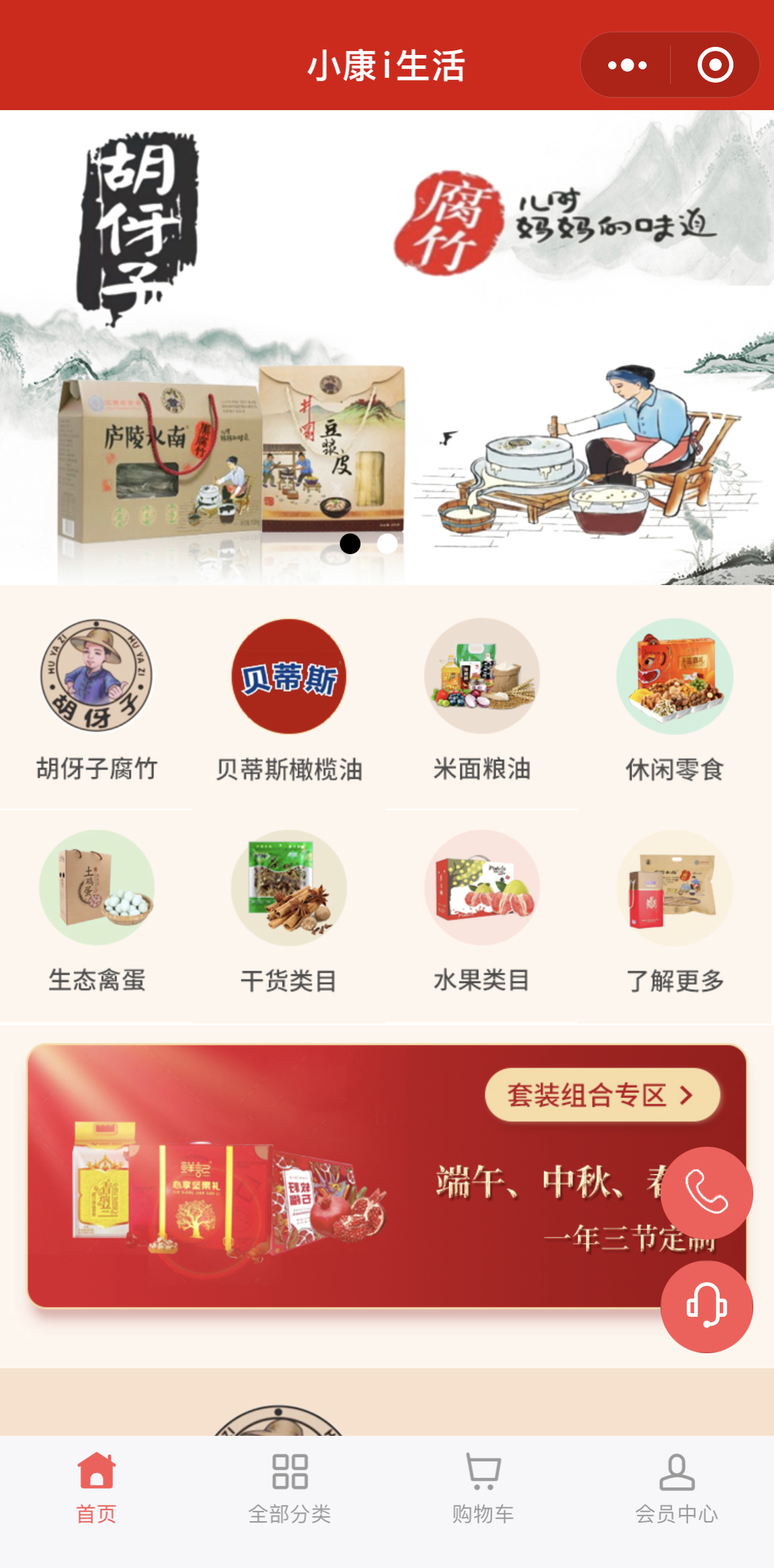Stay on the 首页 home tab
Screen dimensions: 774x1568
pyautogui.click(x=96, y=1487)
